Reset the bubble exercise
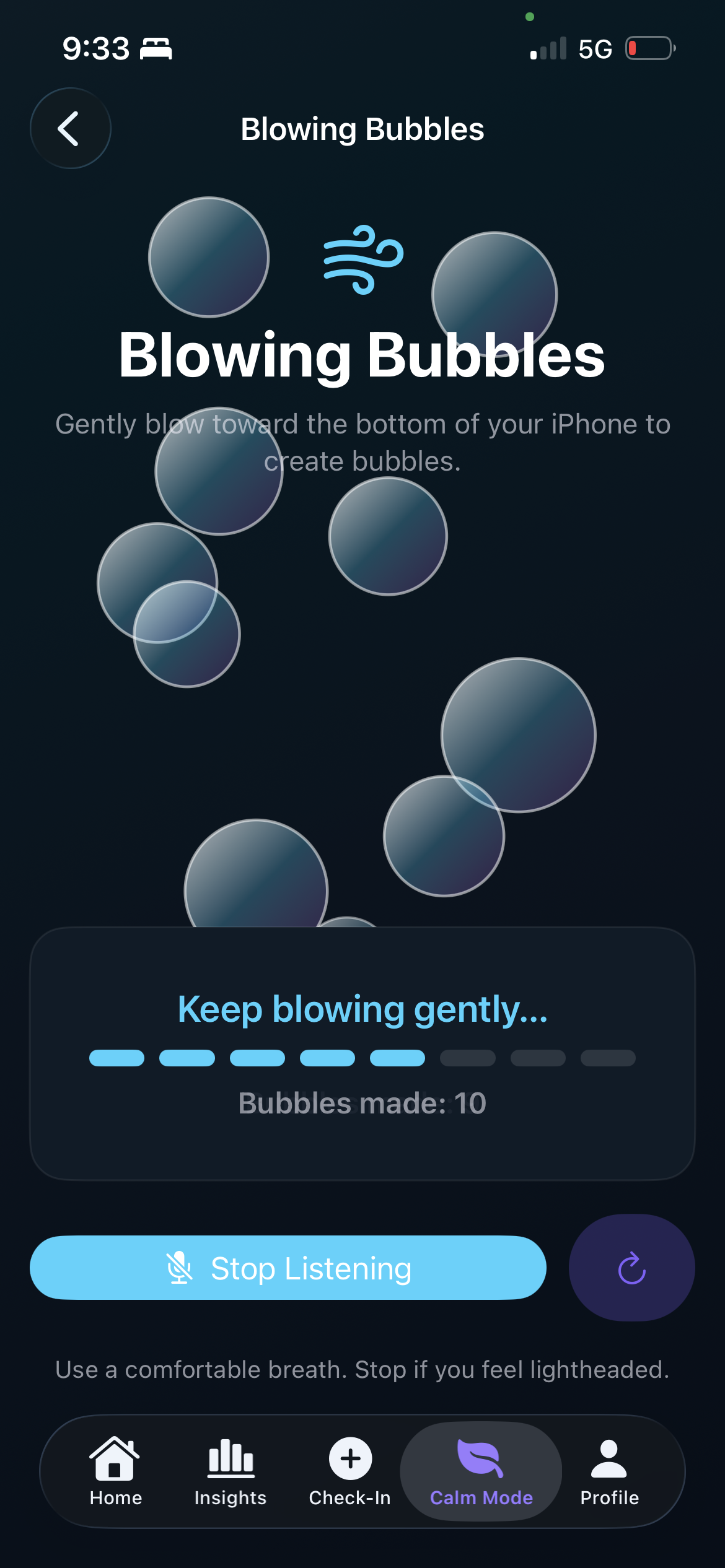Image resolution: width=725 pixels, height=1568 pixels. [x=631, y=1268]
